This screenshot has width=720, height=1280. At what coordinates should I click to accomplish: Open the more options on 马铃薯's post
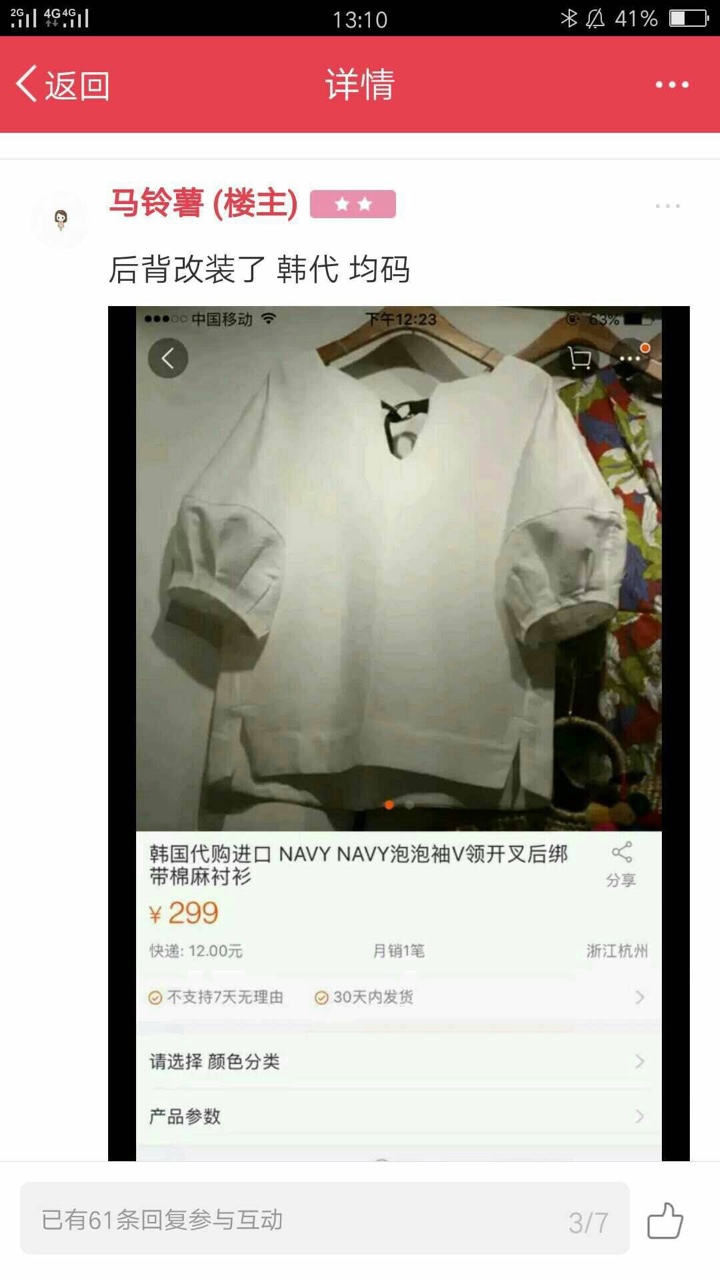coord(668,206)
